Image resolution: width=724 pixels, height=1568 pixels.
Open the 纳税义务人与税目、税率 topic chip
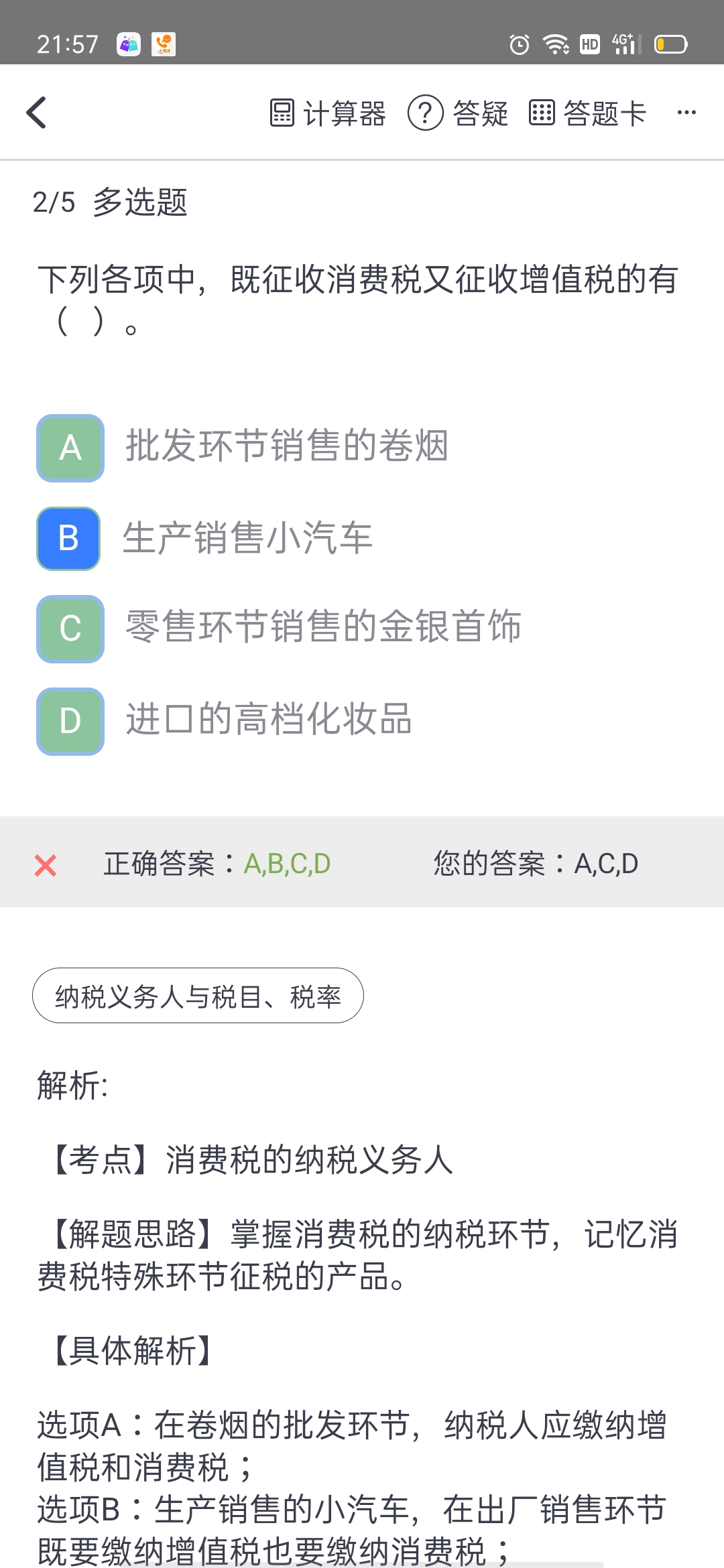pyautogui.click(x=198, y=996)
